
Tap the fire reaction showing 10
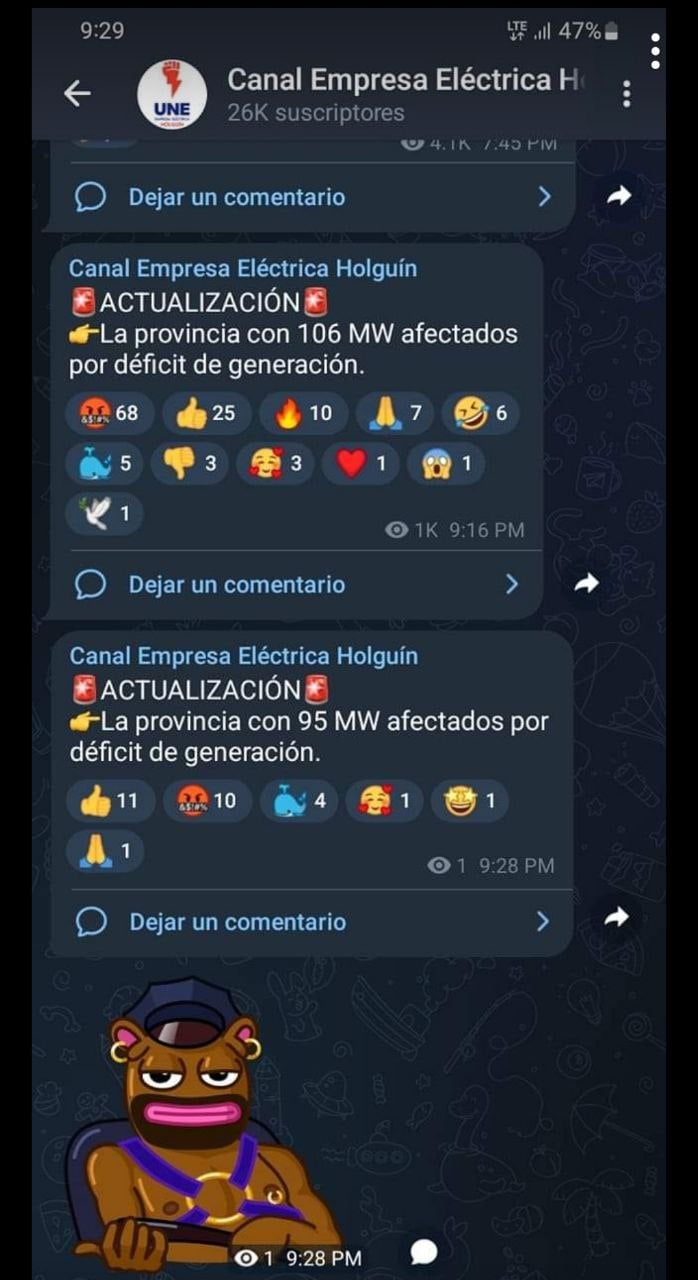(x=303, y=413)
